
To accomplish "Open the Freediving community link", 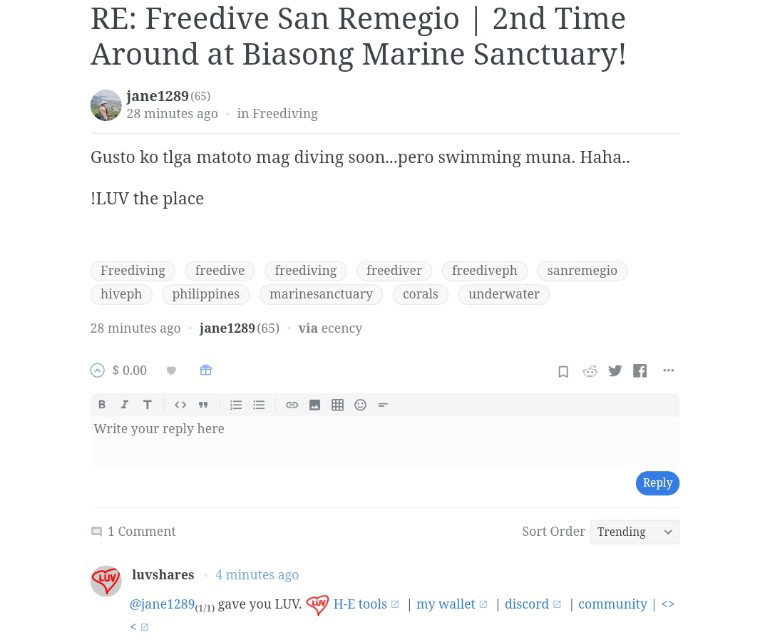I will pos(284,113).
